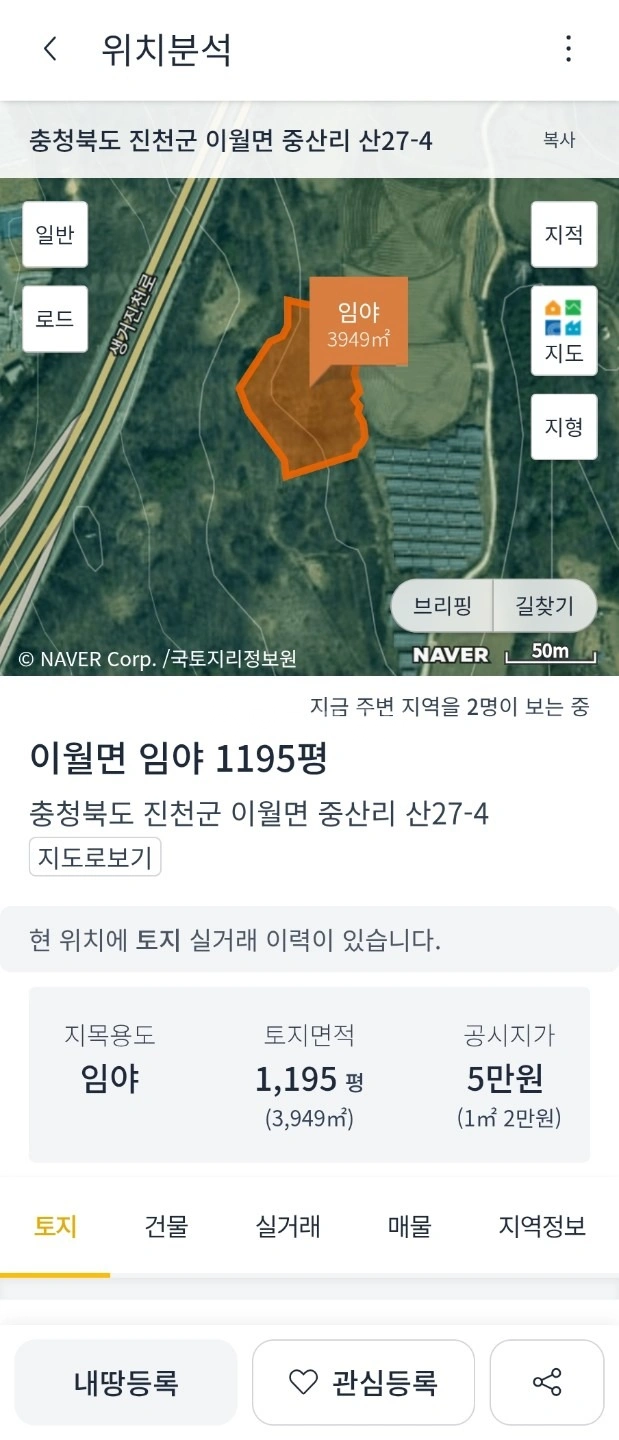Open 로드 road view

[x=55, y=319]
